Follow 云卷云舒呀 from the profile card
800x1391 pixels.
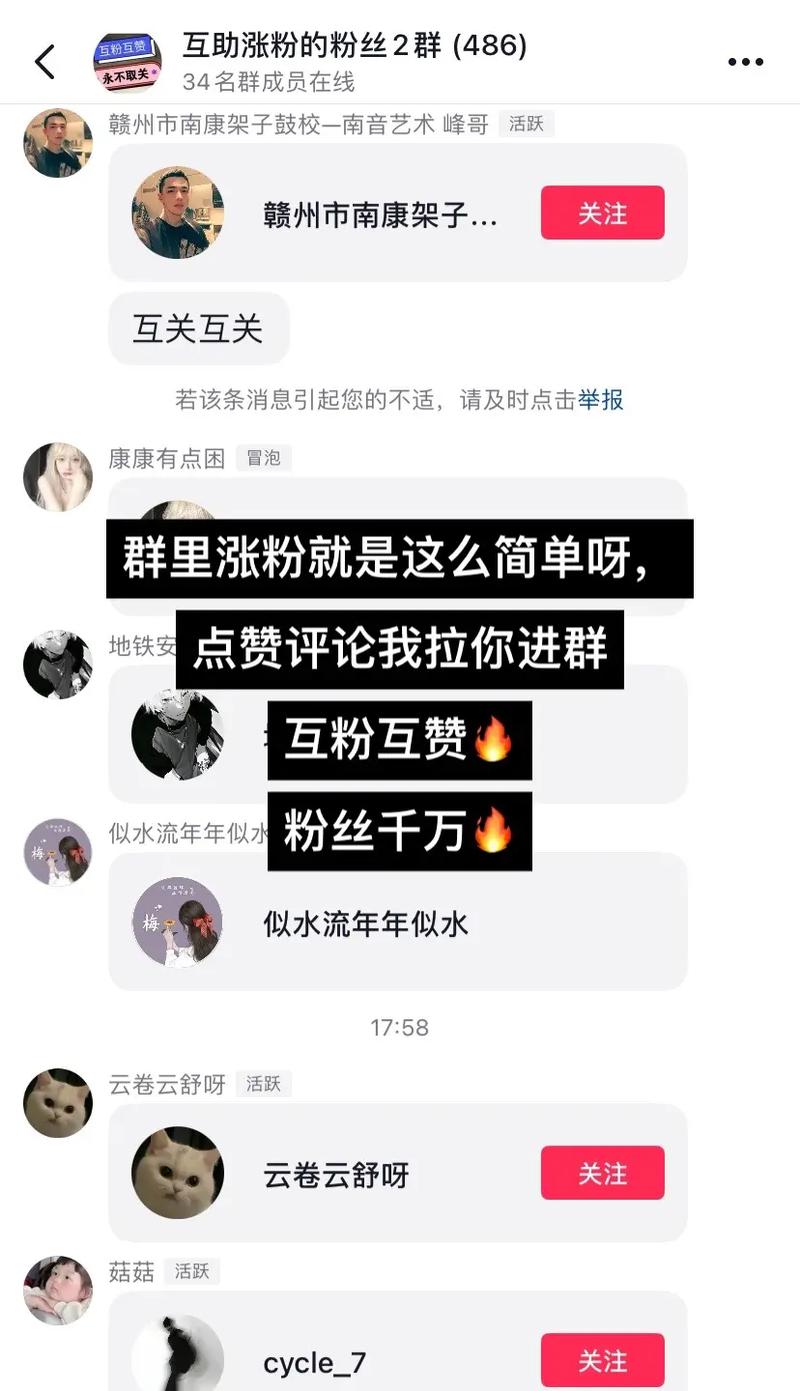pyautogui.click(x=602, y=1173)
